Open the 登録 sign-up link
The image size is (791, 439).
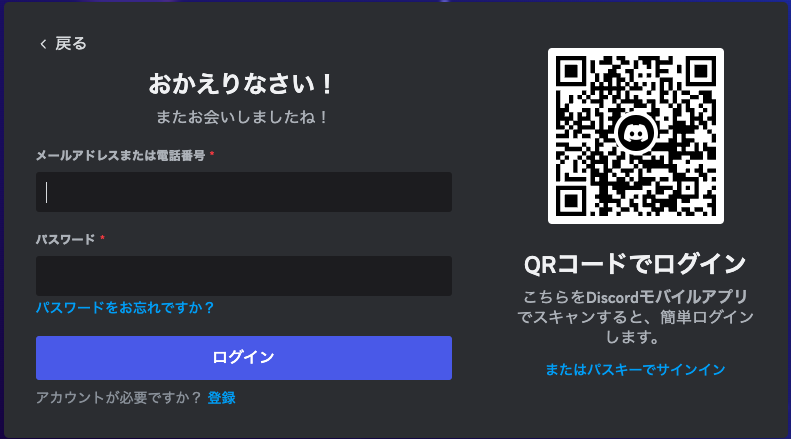click(222, 397)
